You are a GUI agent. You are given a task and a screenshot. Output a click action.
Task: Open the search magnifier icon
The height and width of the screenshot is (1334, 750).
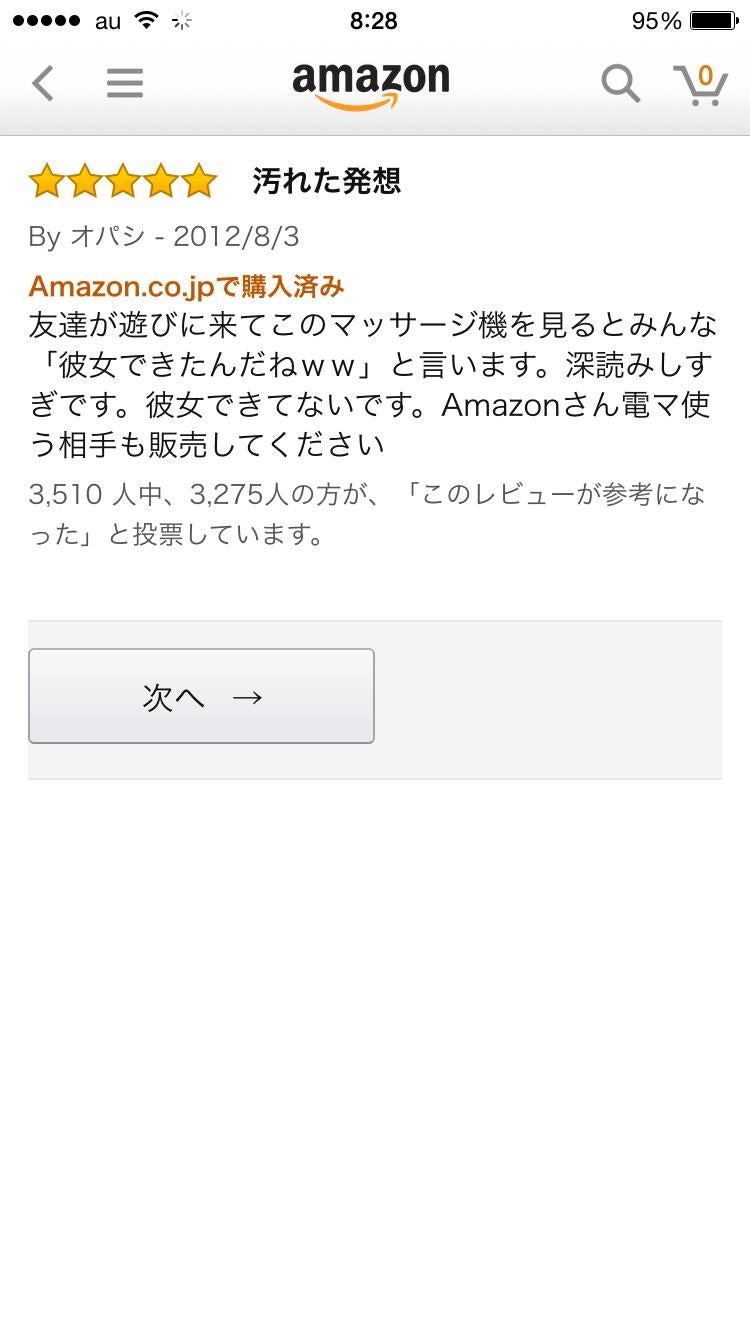coord(620,84)
